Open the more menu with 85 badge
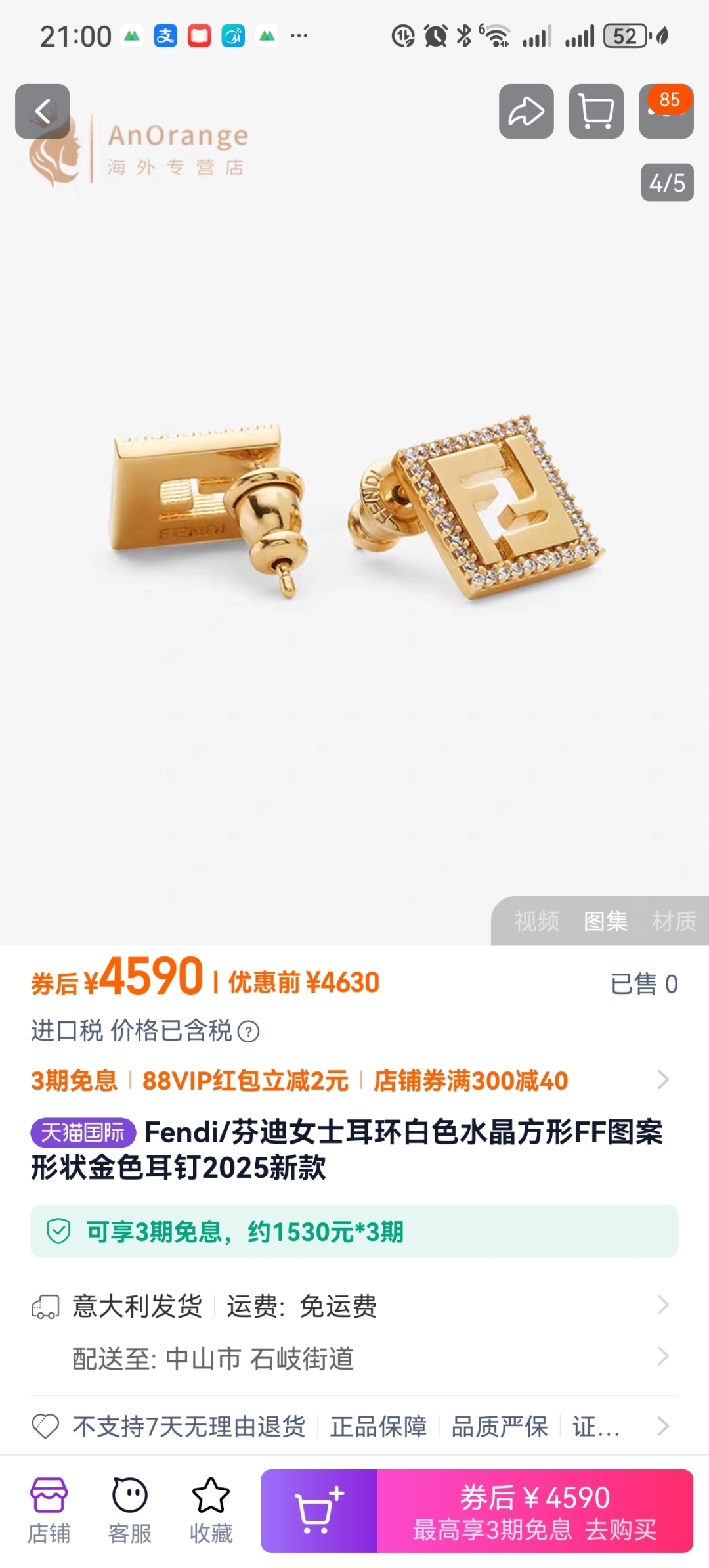This screenshot has width=709, height=1568. 666,111
